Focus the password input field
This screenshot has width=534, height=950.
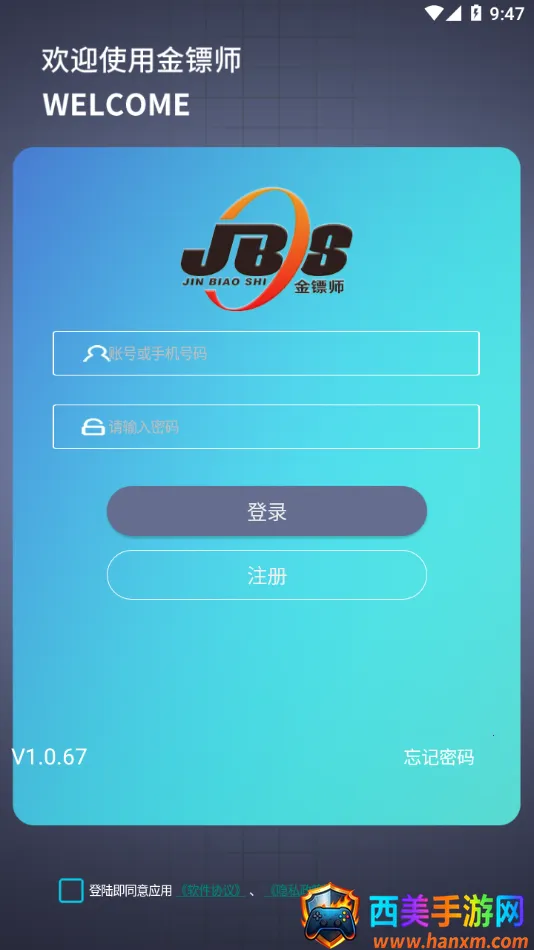pos(266,427)
